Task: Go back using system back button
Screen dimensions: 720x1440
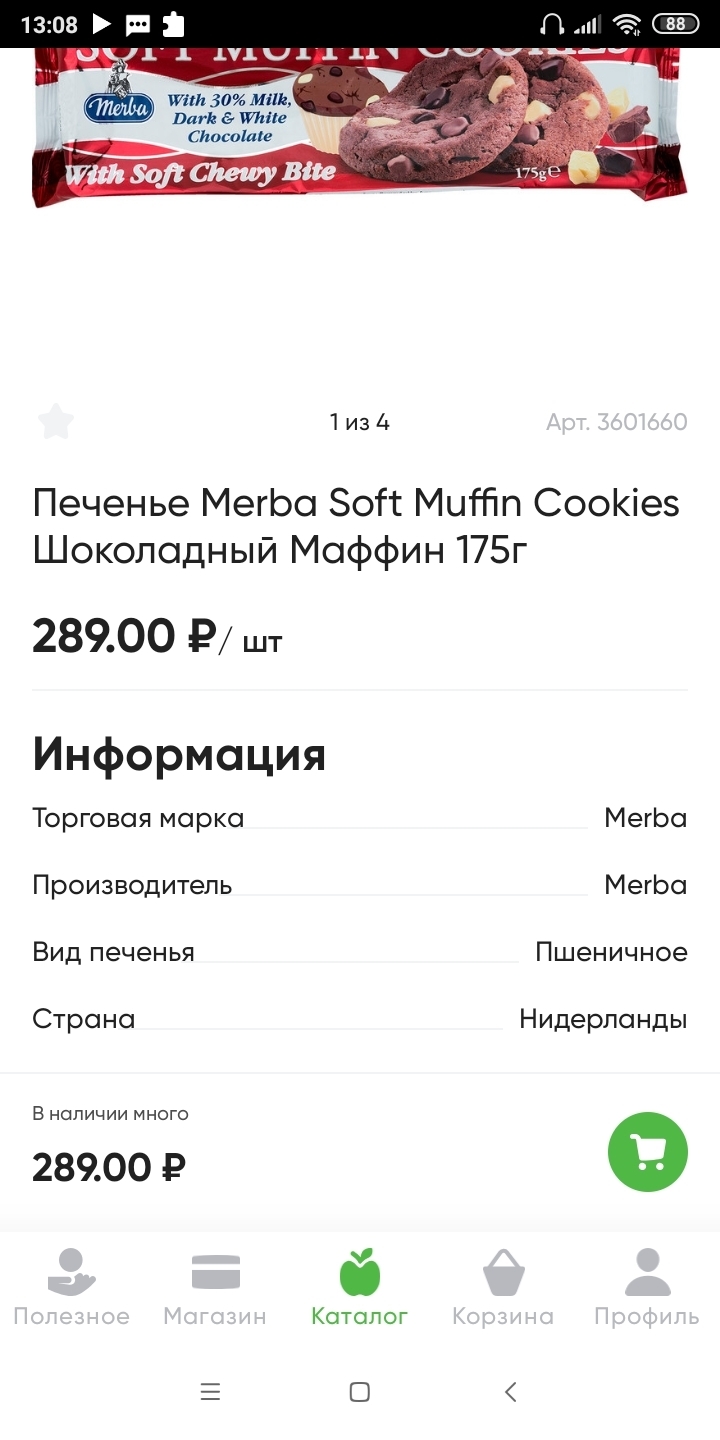Action: pos(510,1391)
